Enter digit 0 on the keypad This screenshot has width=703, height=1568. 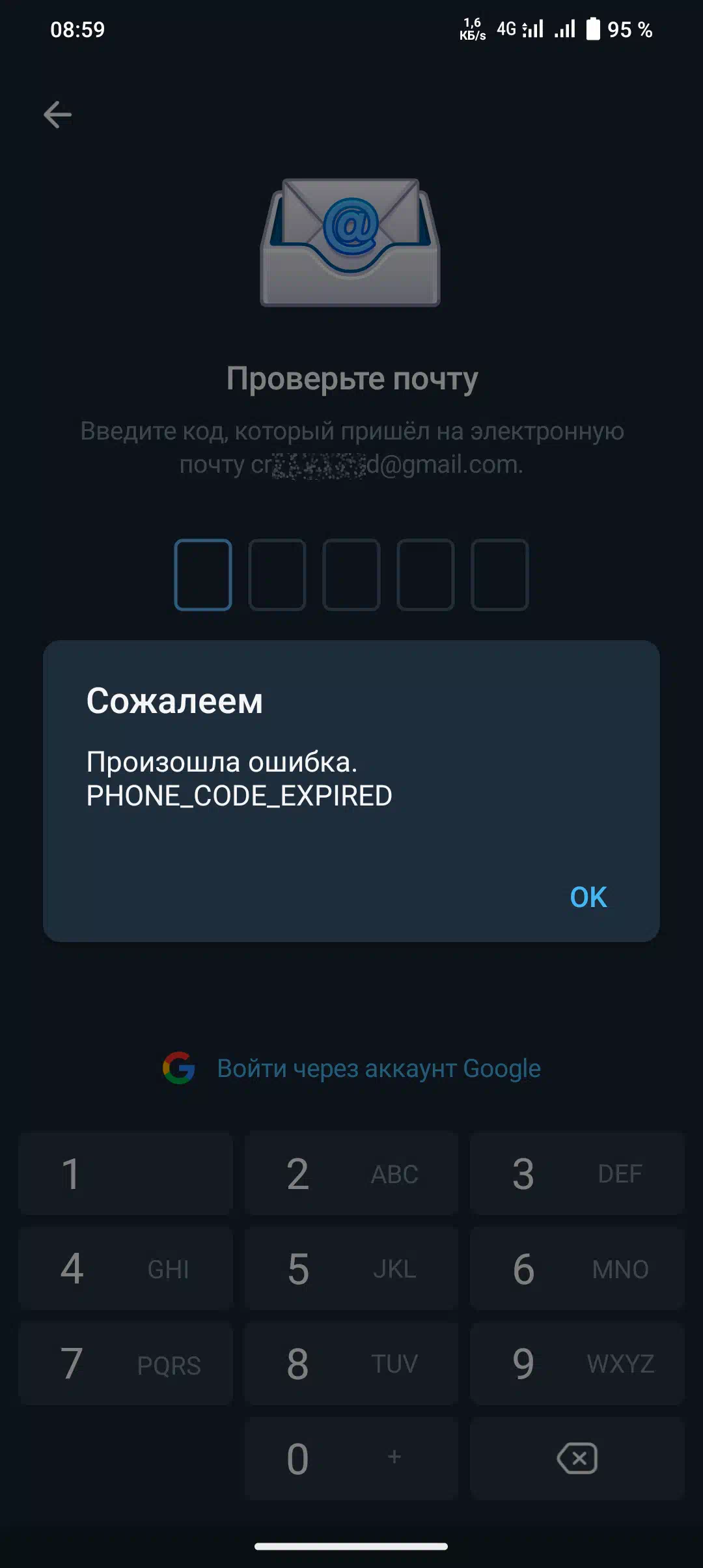pyautogui.click(x=351, y=1459)
